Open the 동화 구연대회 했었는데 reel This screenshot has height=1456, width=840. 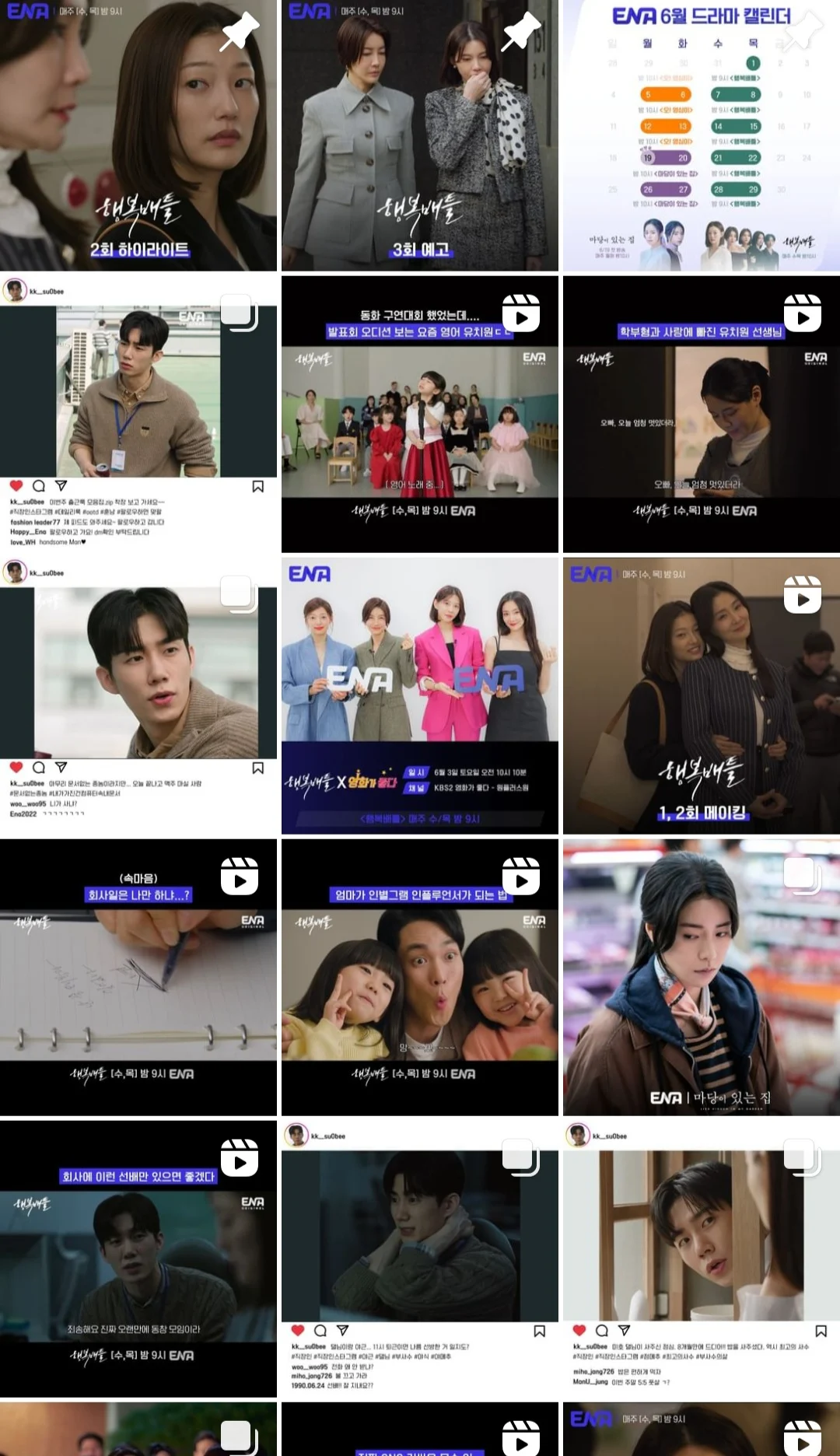pos(420,416)
